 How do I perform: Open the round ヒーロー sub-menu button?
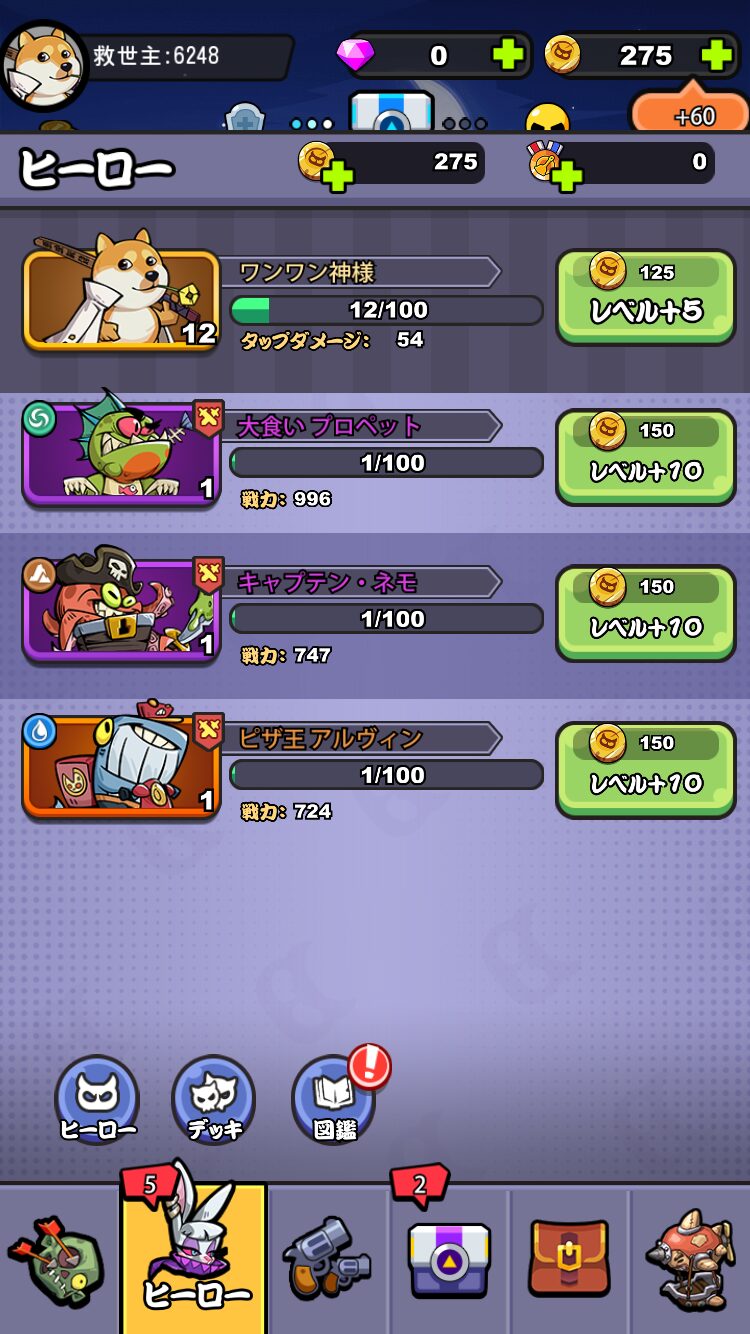(x=97, y=1100)
